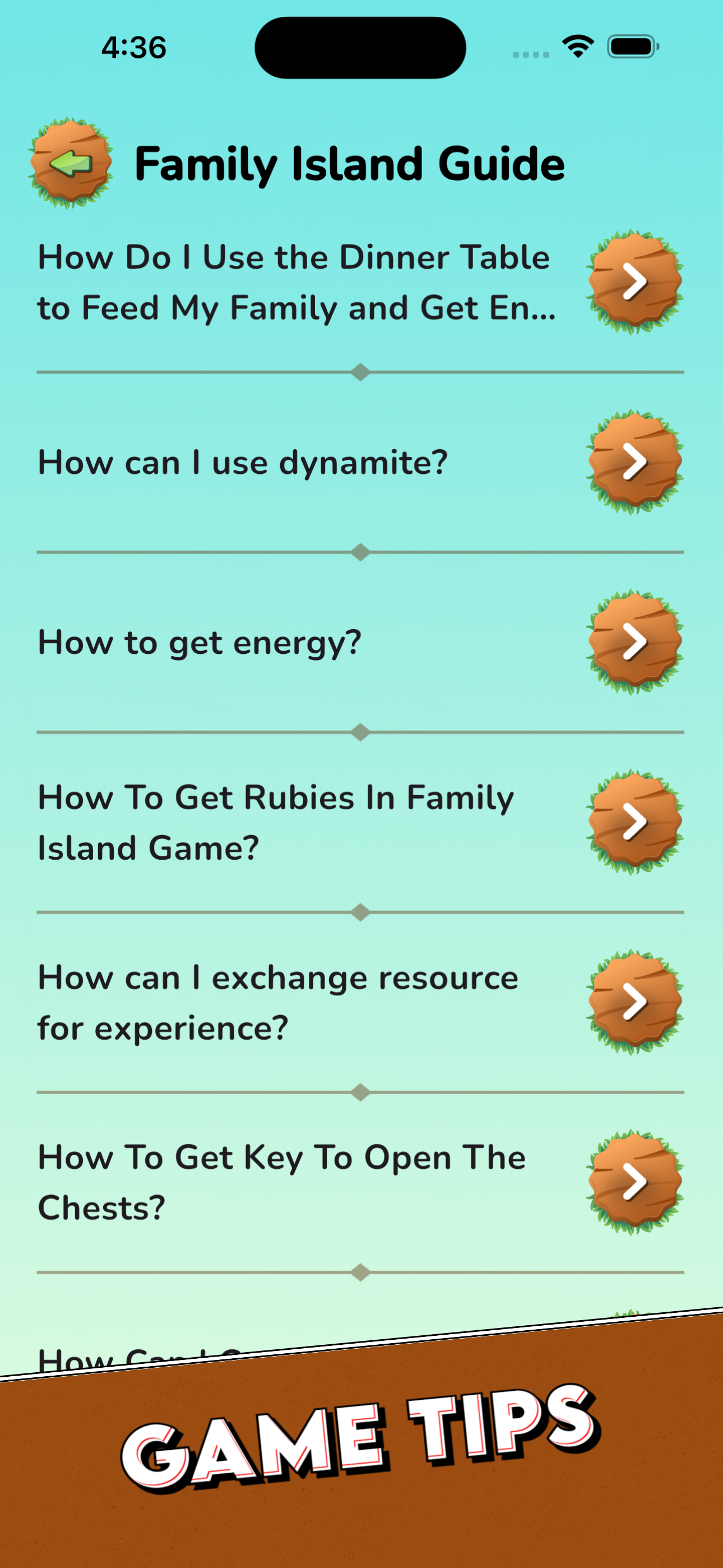
Task: View 'exchange resource for experience' answer
Action: [x=360, y=1003]
